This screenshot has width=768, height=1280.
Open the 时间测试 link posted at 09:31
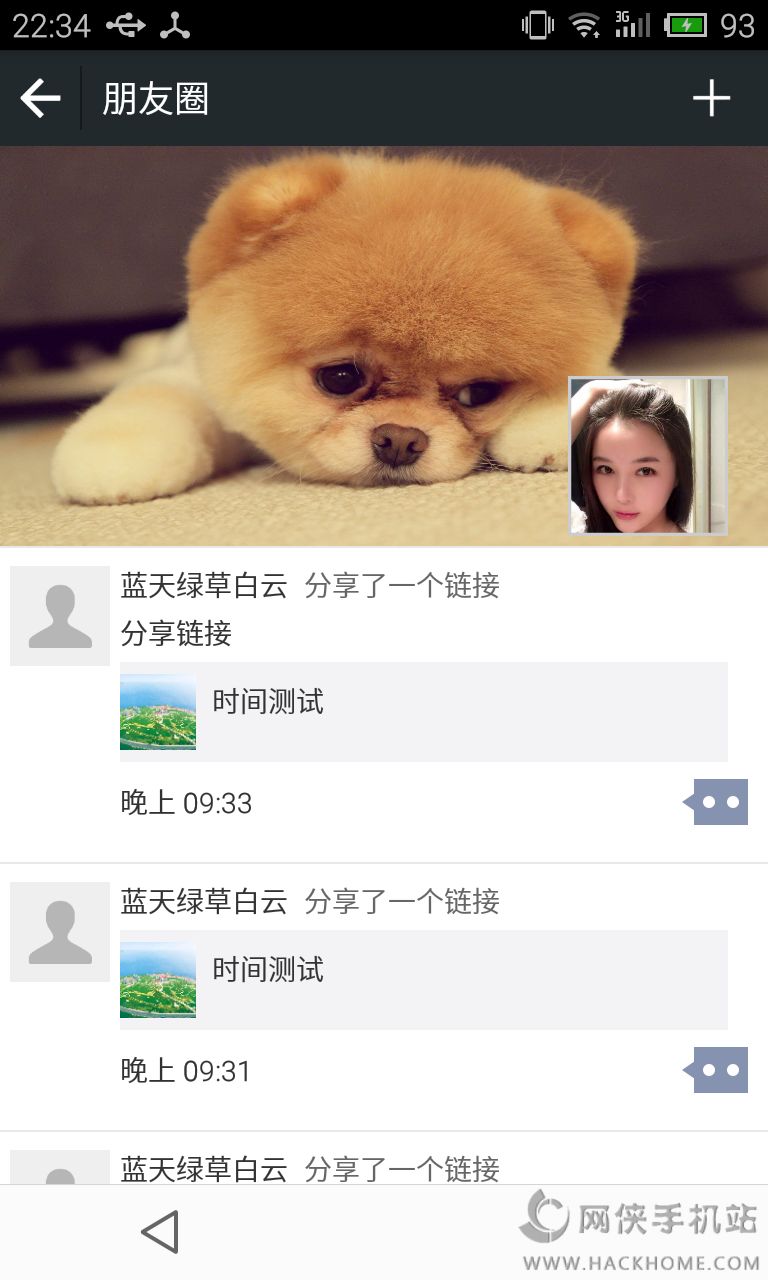[423, 980]
